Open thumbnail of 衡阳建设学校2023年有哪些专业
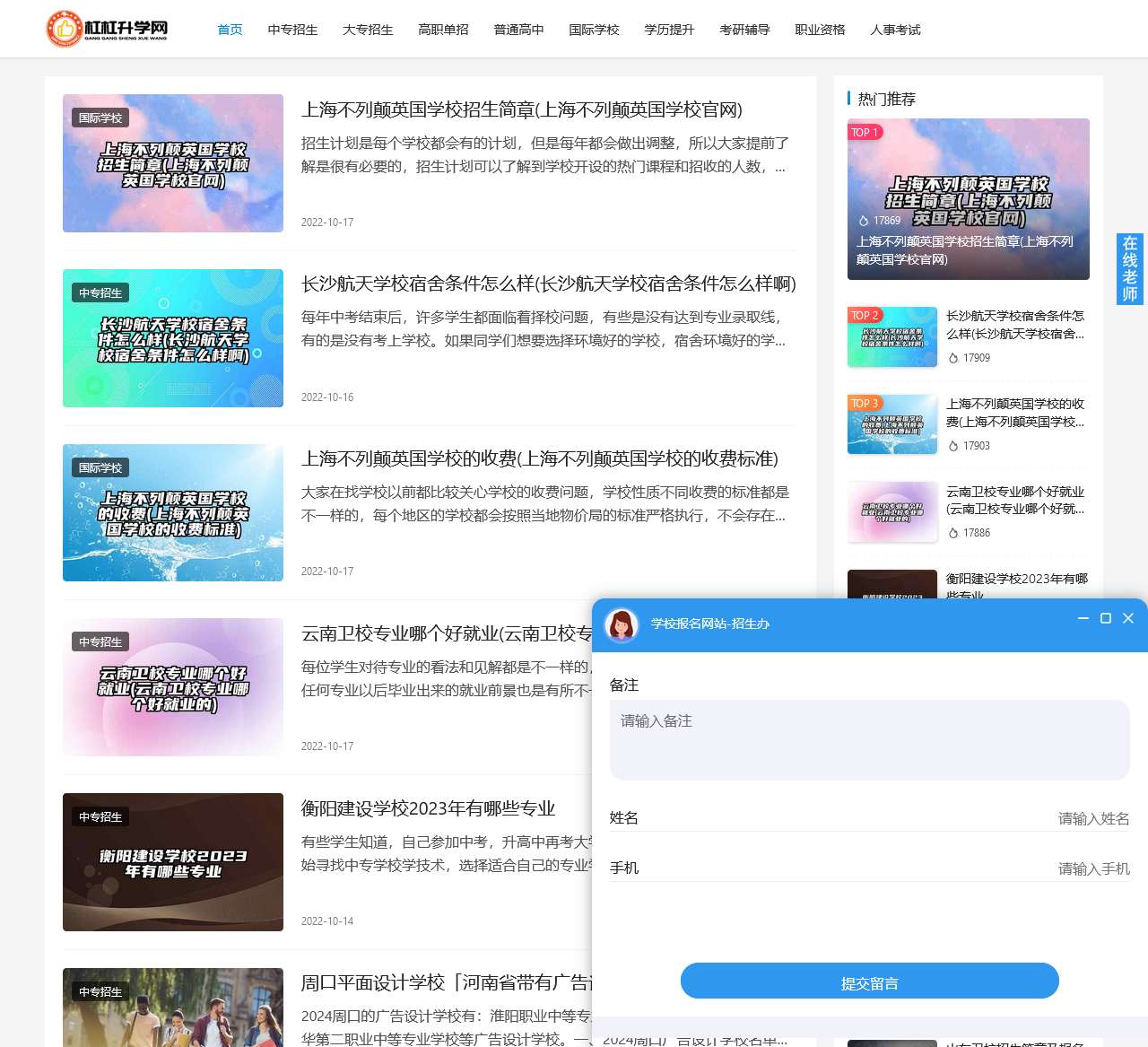The width and height of the screenshot is (1148, 1047). 173,862
